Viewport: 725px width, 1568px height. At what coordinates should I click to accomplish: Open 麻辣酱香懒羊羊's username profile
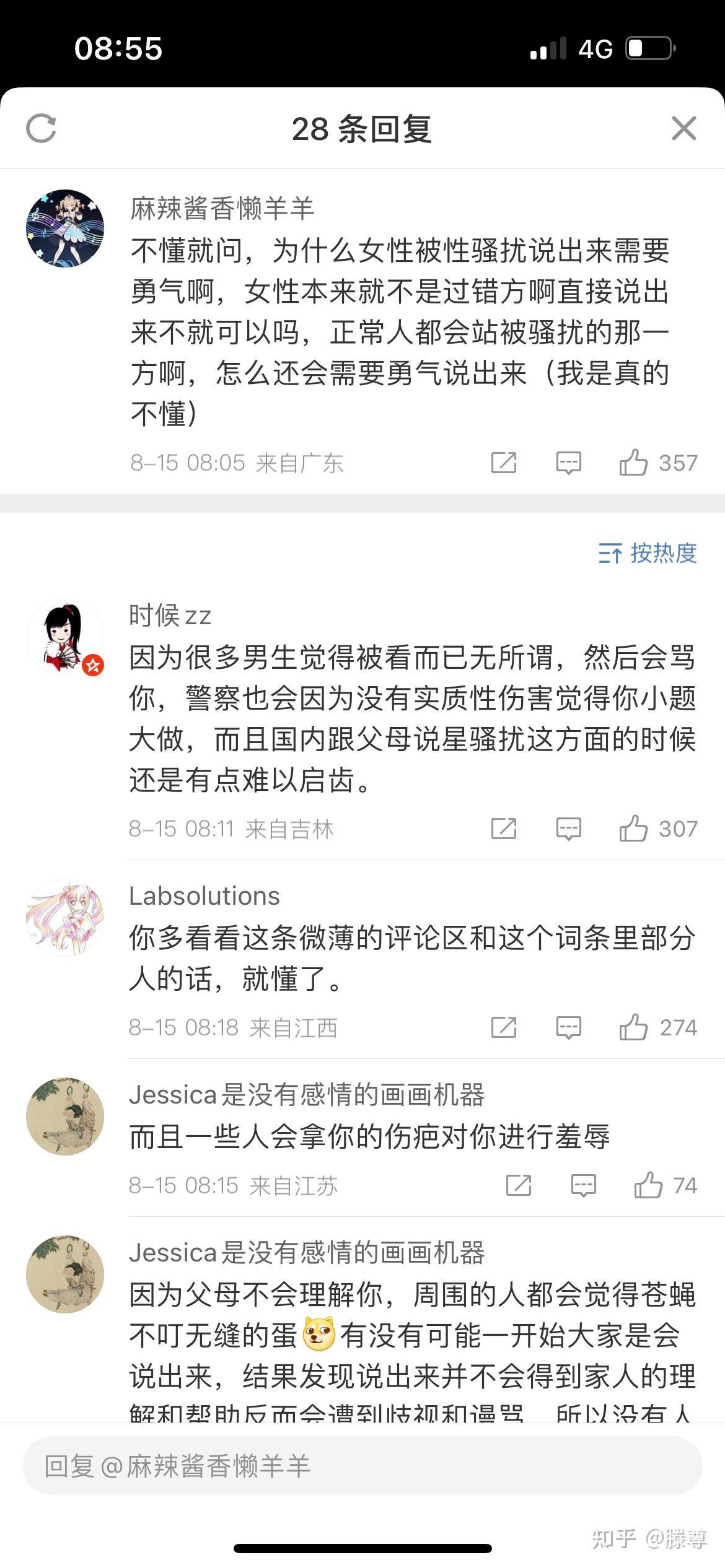point(222,208)
